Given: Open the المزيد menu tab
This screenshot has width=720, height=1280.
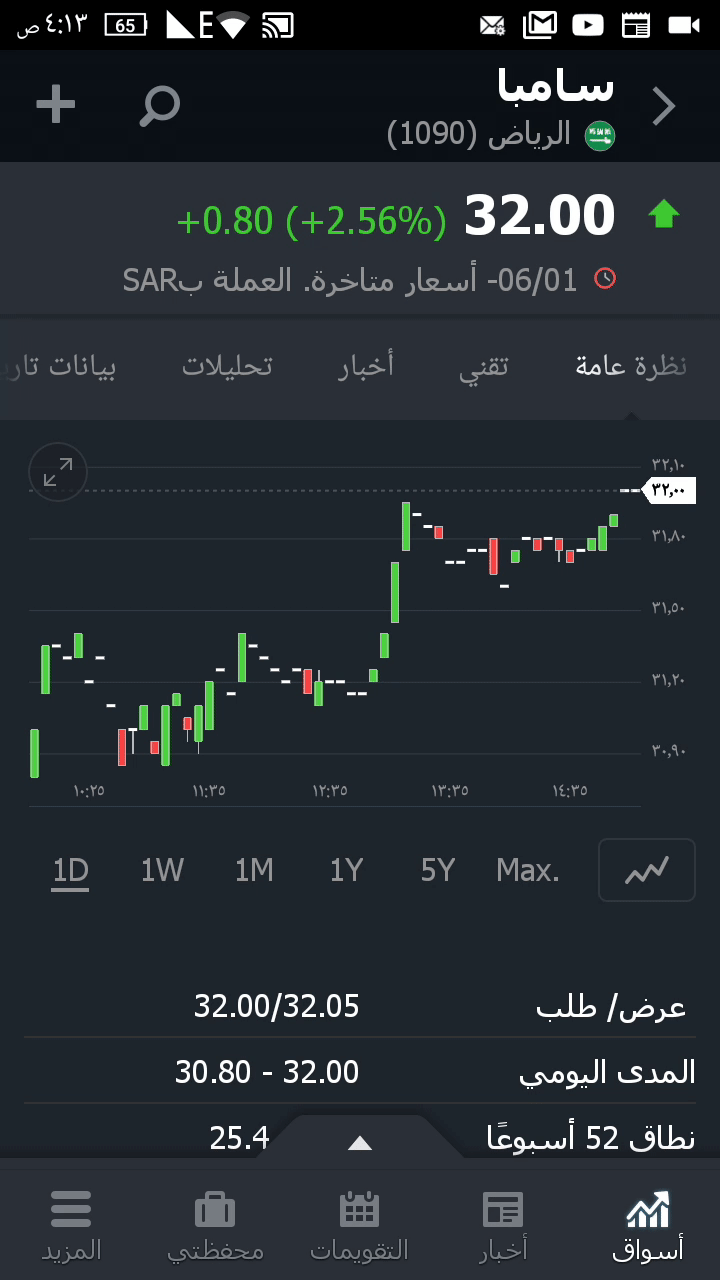Looking at the screenshot, I should point(71,1225).
